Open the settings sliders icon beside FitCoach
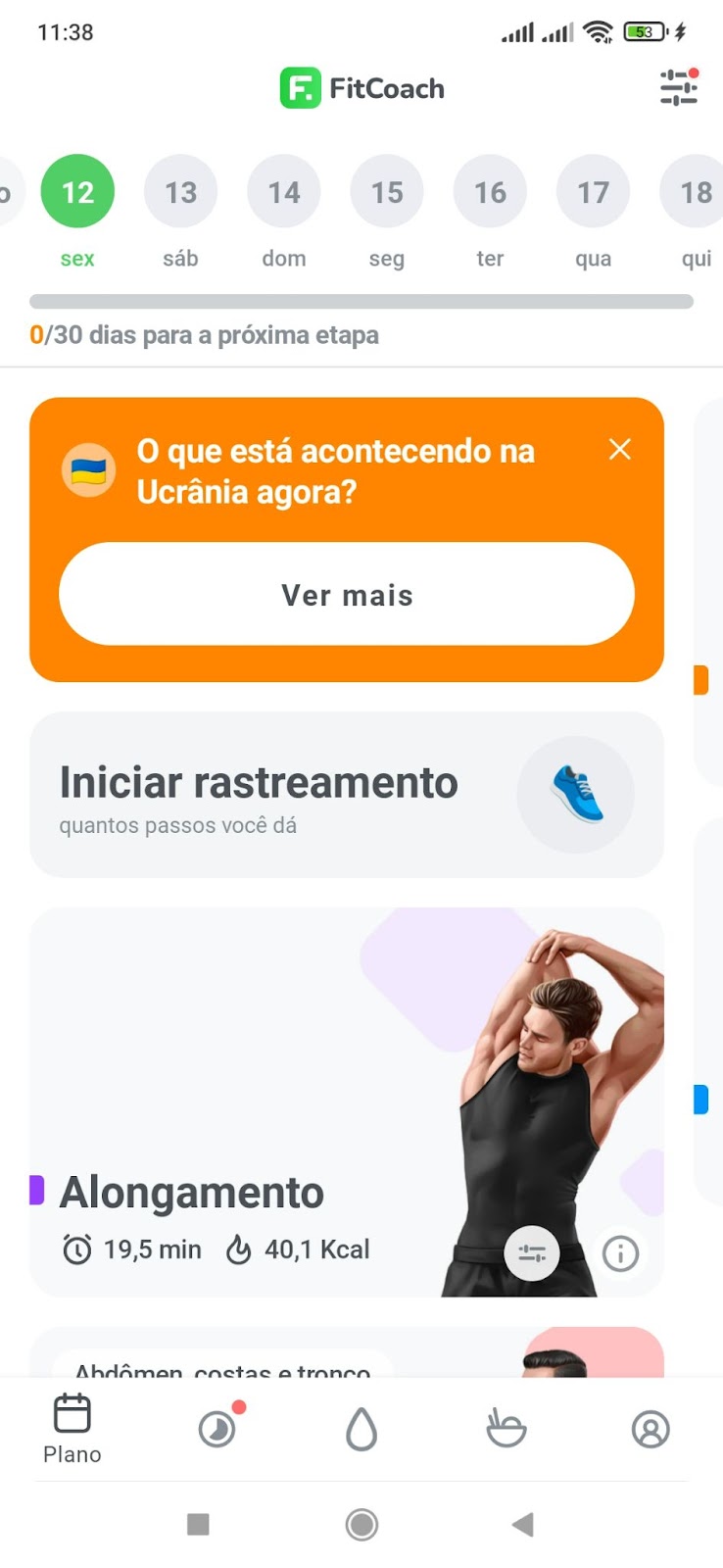Viewport: 723px width, 1568px height. coord(678,88)
